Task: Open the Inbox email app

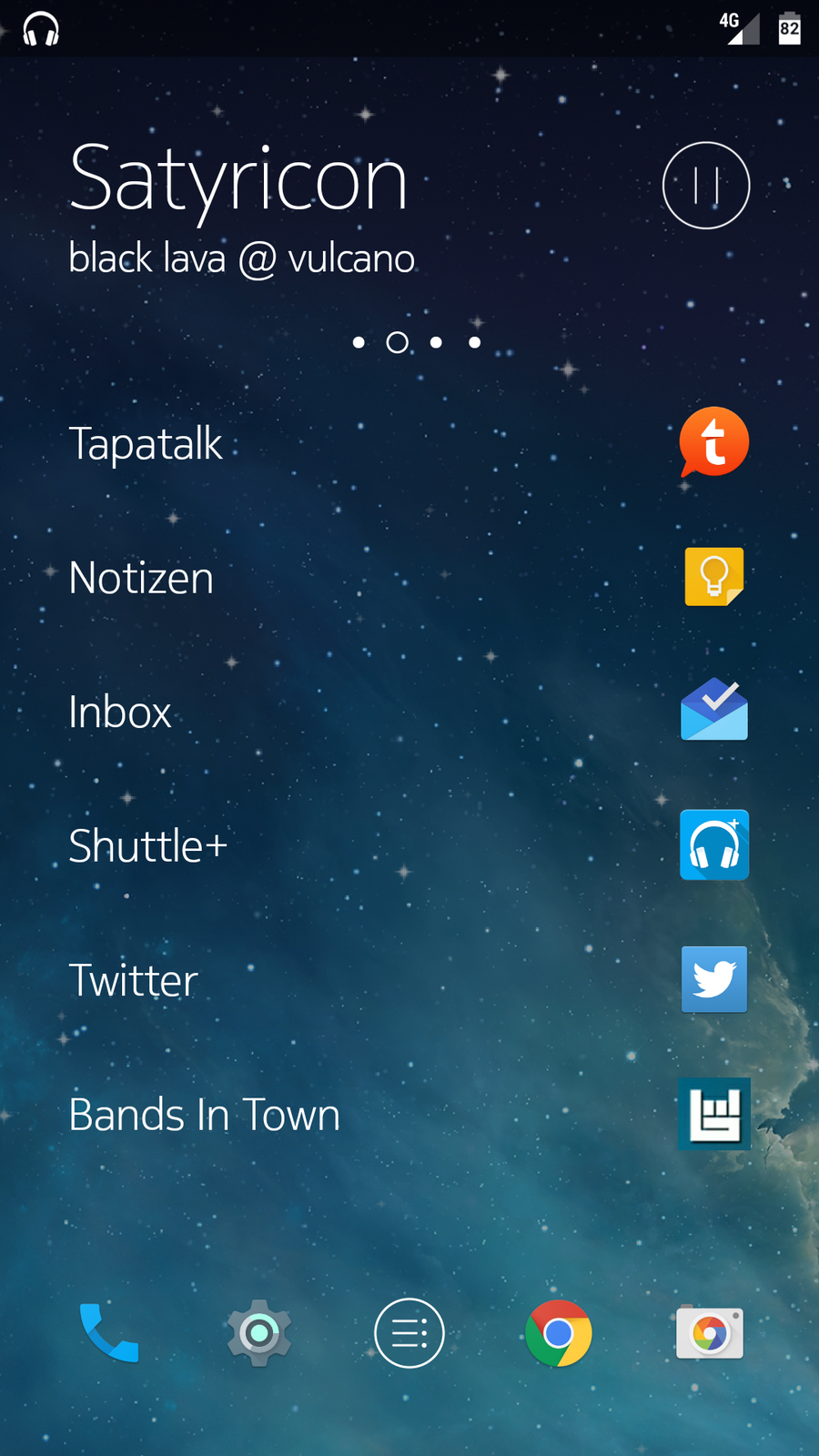Action: pyautogui.click(x=713, y=710)
